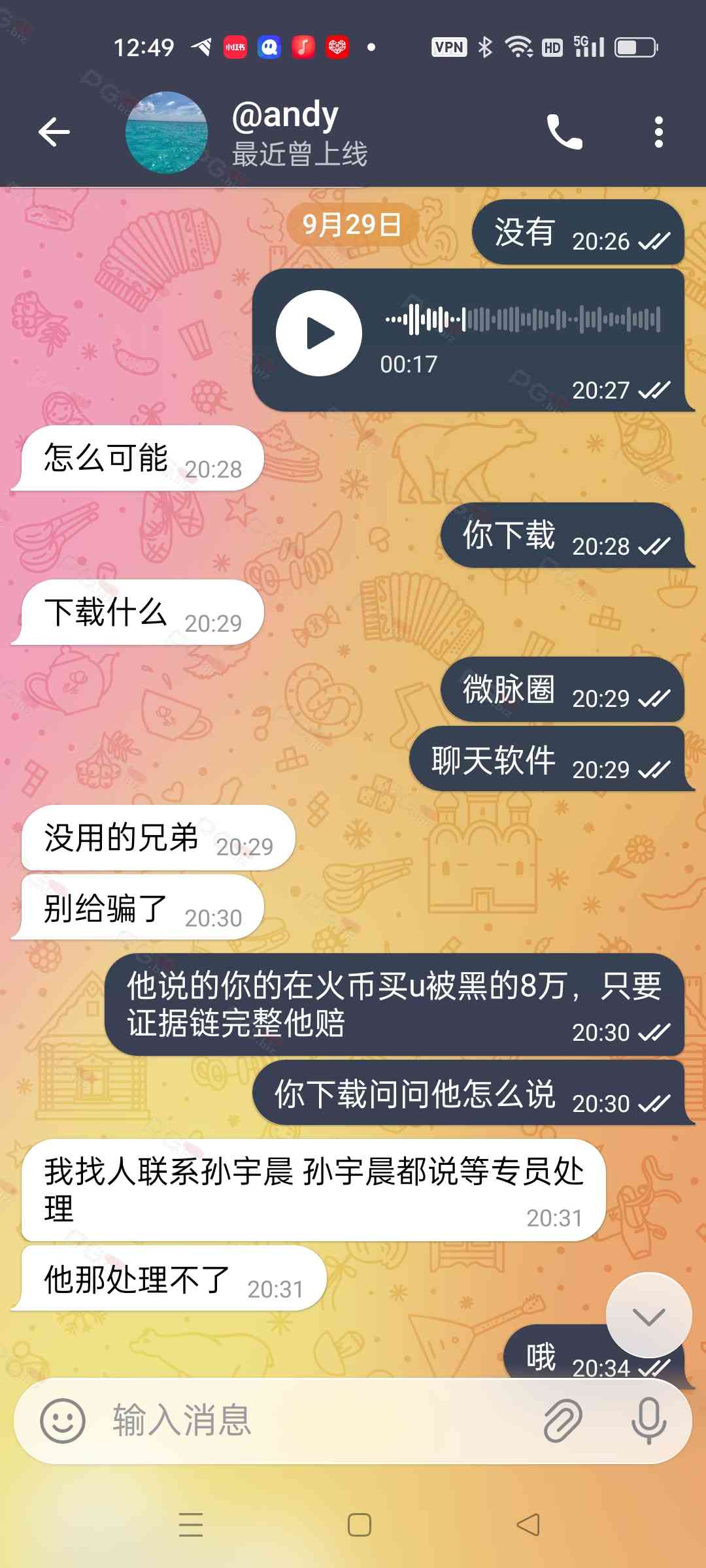Screen dimensions: 706x1568
Task: Open the emoji picker
Action: (63, 1421)
